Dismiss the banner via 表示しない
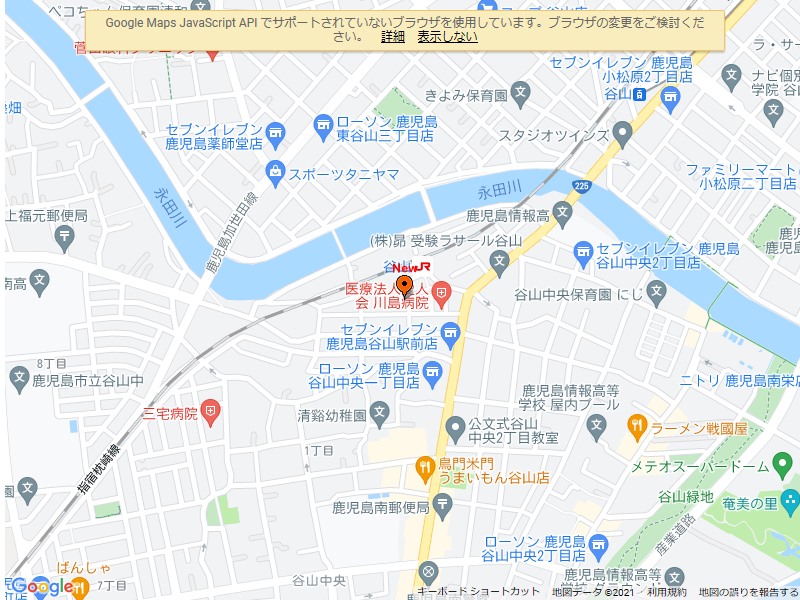 point(447,37)
